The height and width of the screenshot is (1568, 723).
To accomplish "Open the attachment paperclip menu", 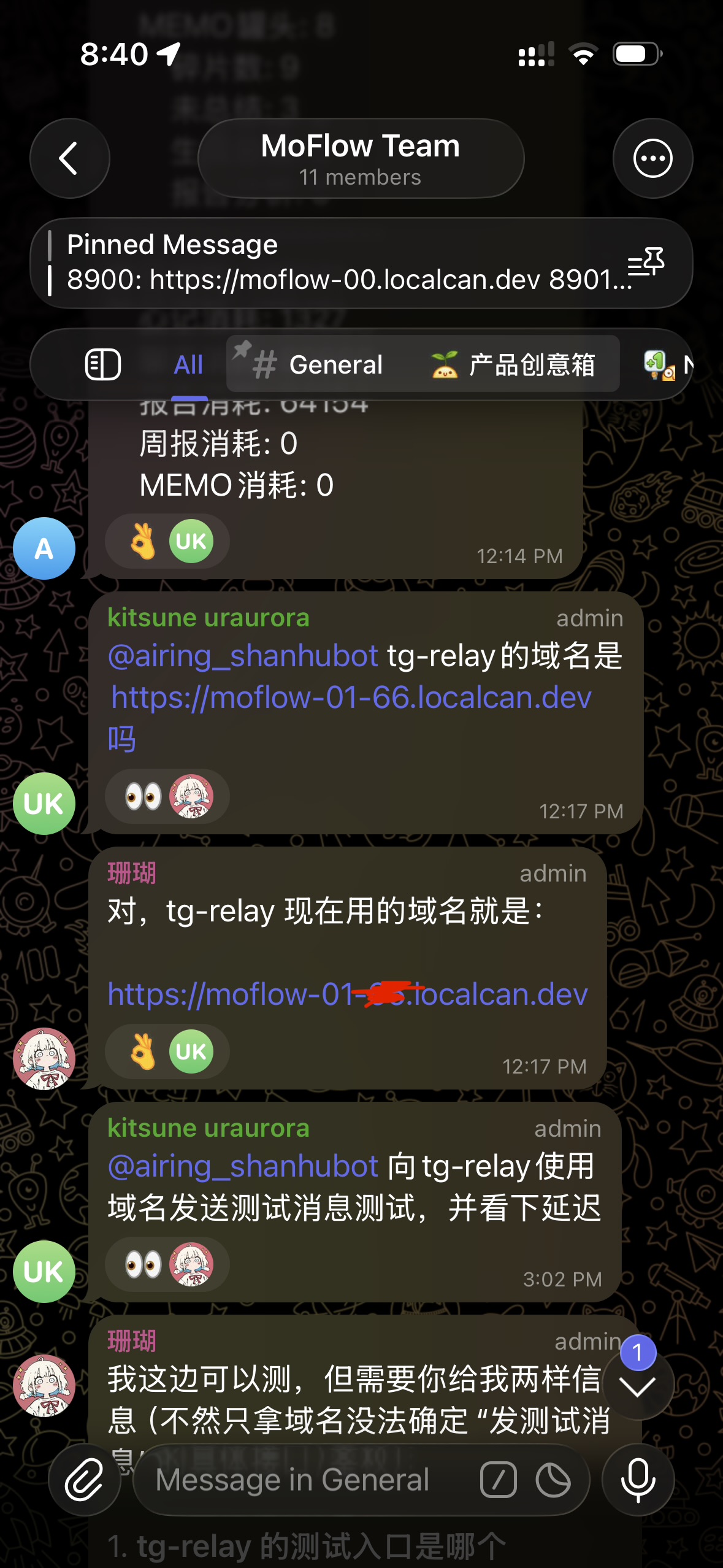I will (85, 1479).
